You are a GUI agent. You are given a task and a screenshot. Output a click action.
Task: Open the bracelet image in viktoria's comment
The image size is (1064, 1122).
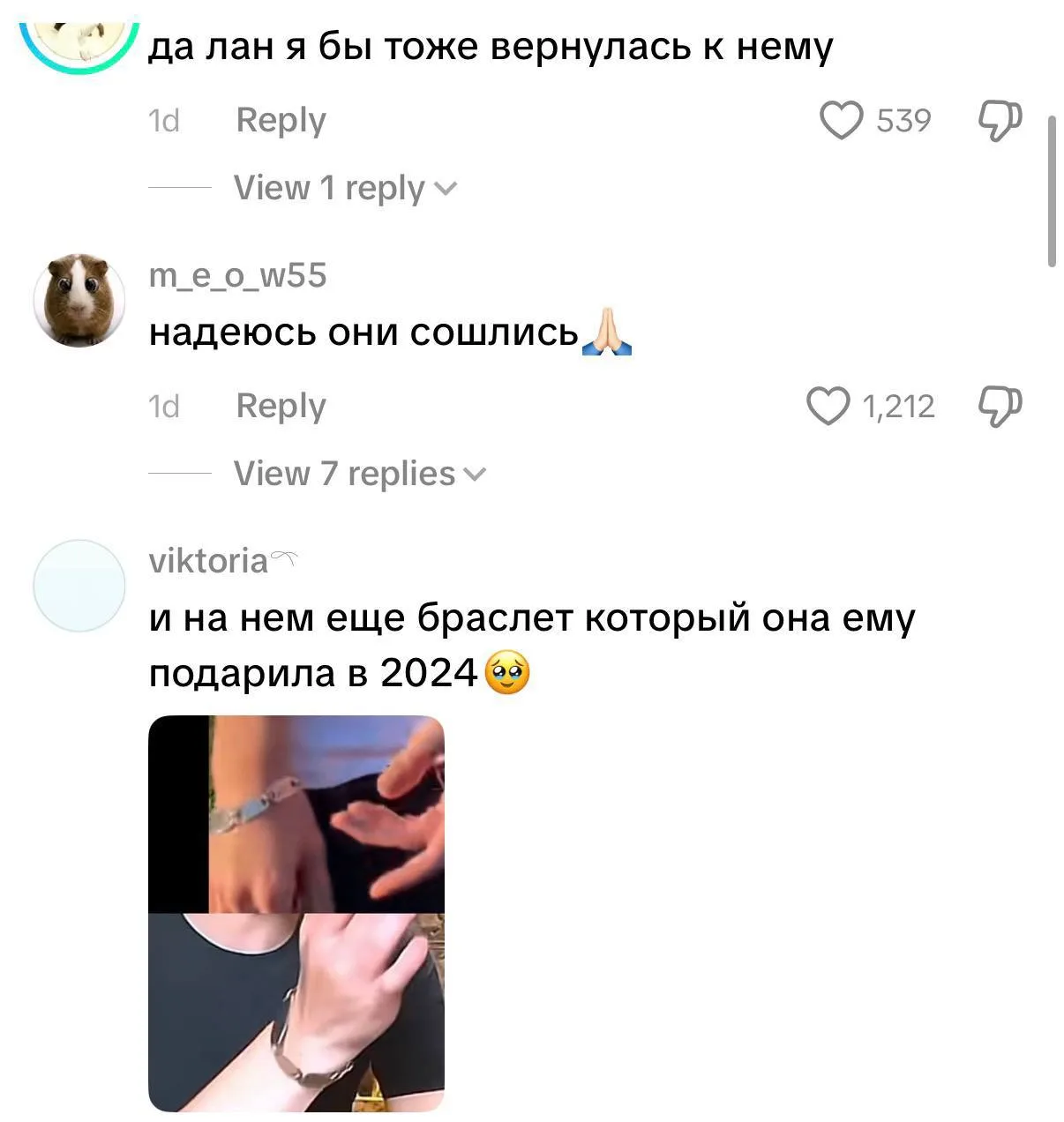pyautogui.click(x=296, y=914)
